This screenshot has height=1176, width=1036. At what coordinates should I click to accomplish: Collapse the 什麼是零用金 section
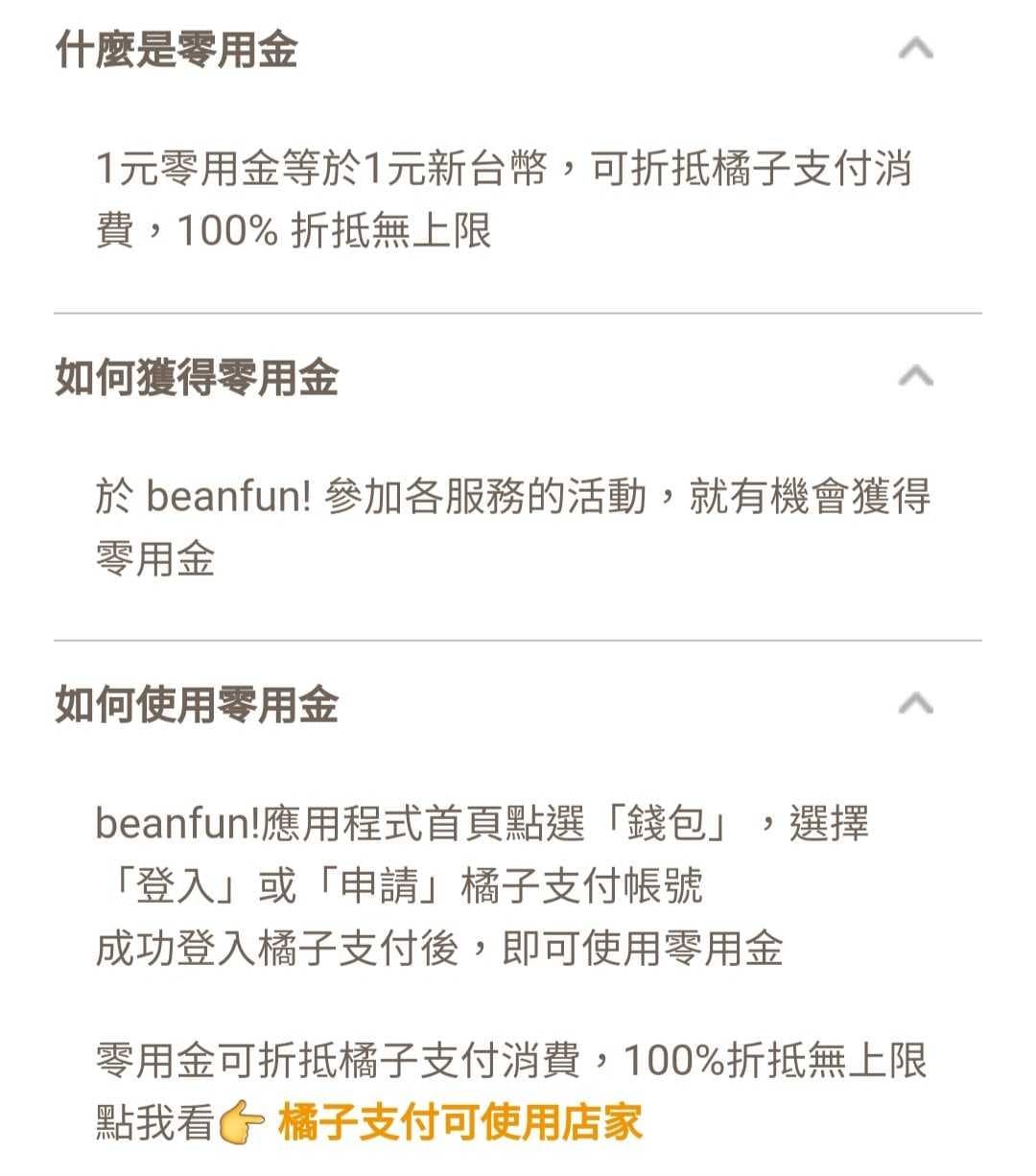[x=915, y=48]
